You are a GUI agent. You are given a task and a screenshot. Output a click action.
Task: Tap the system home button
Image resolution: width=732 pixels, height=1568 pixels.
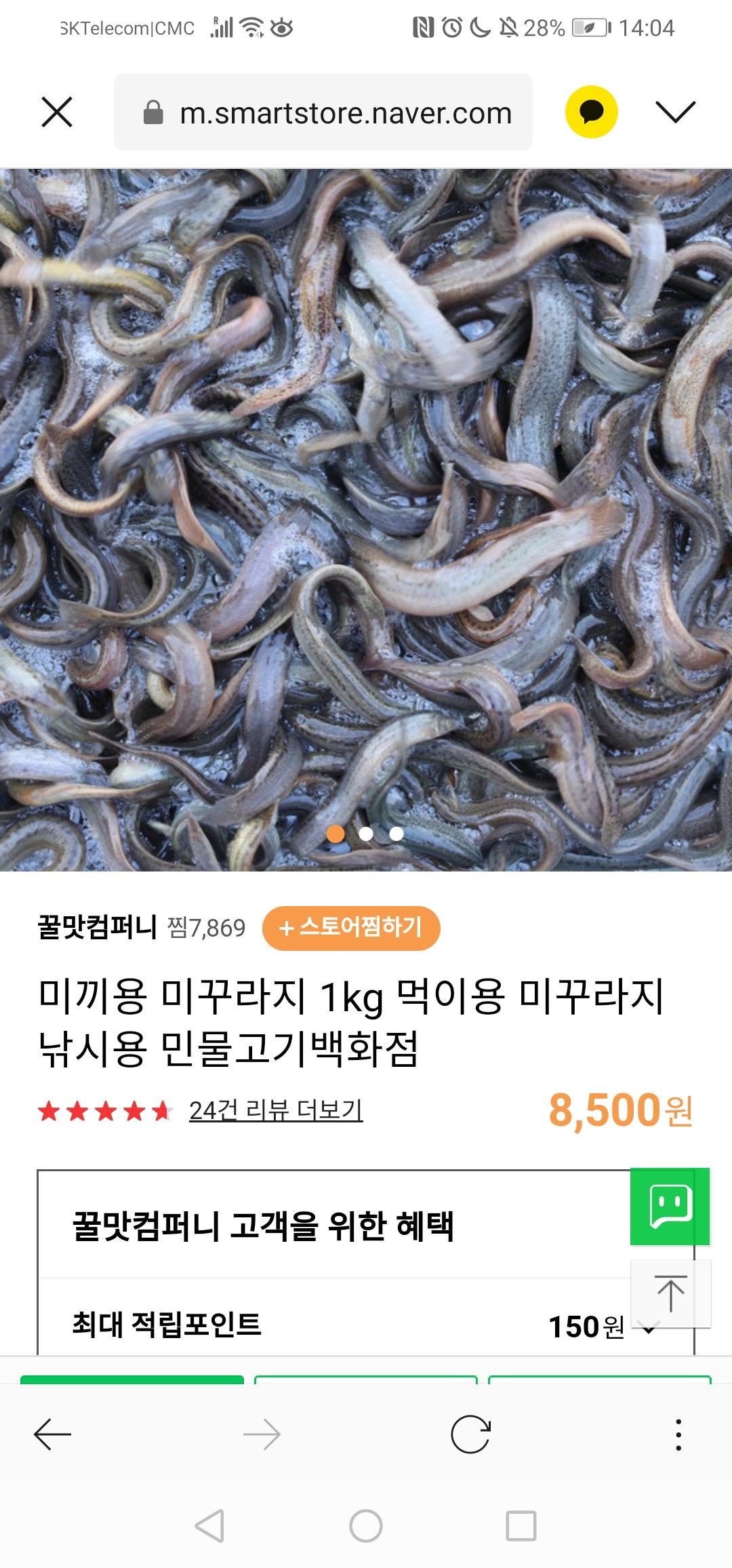coord(366,1527)
